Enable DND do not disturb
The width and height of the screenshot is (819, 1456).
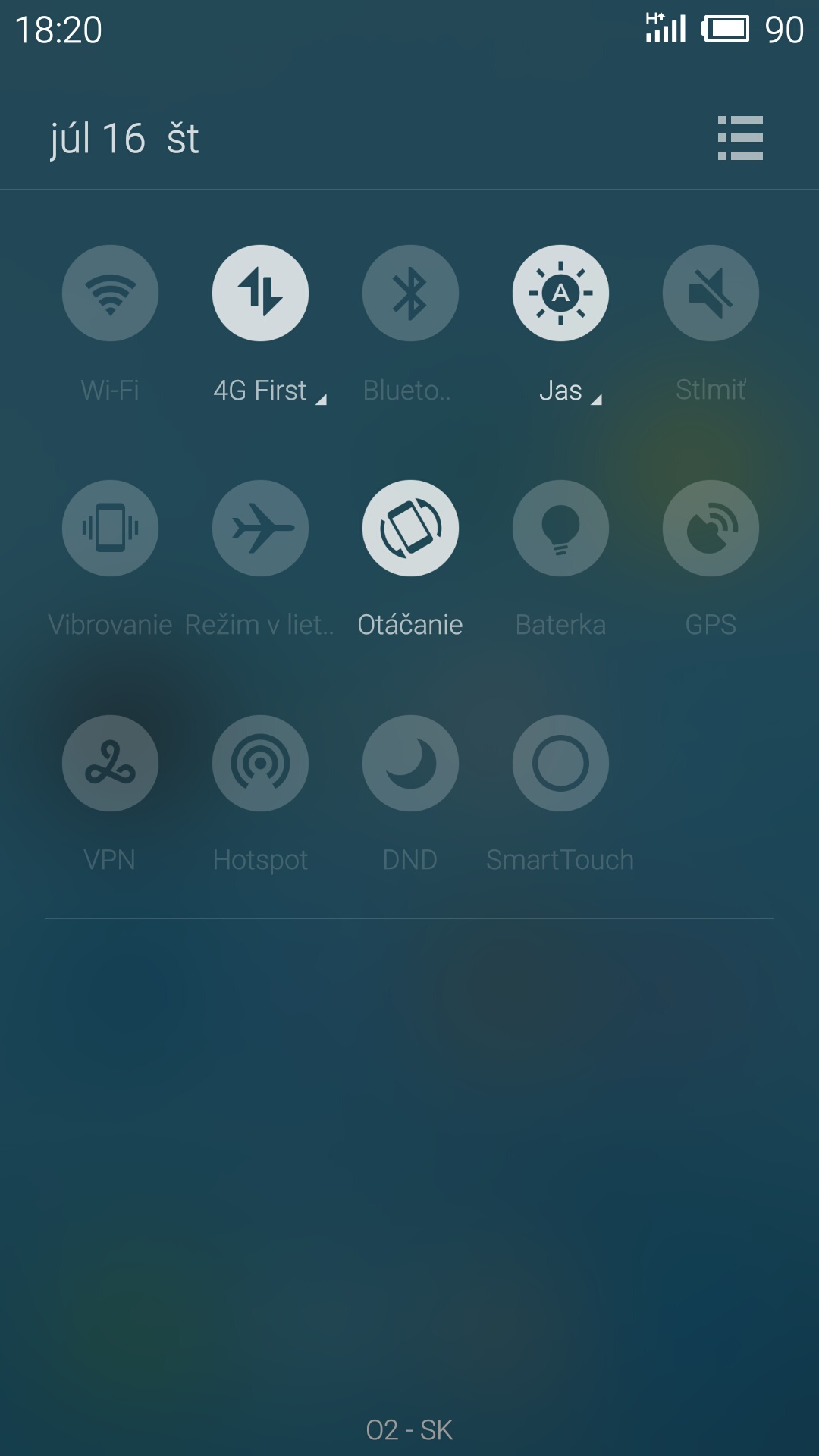pos(410,763)
